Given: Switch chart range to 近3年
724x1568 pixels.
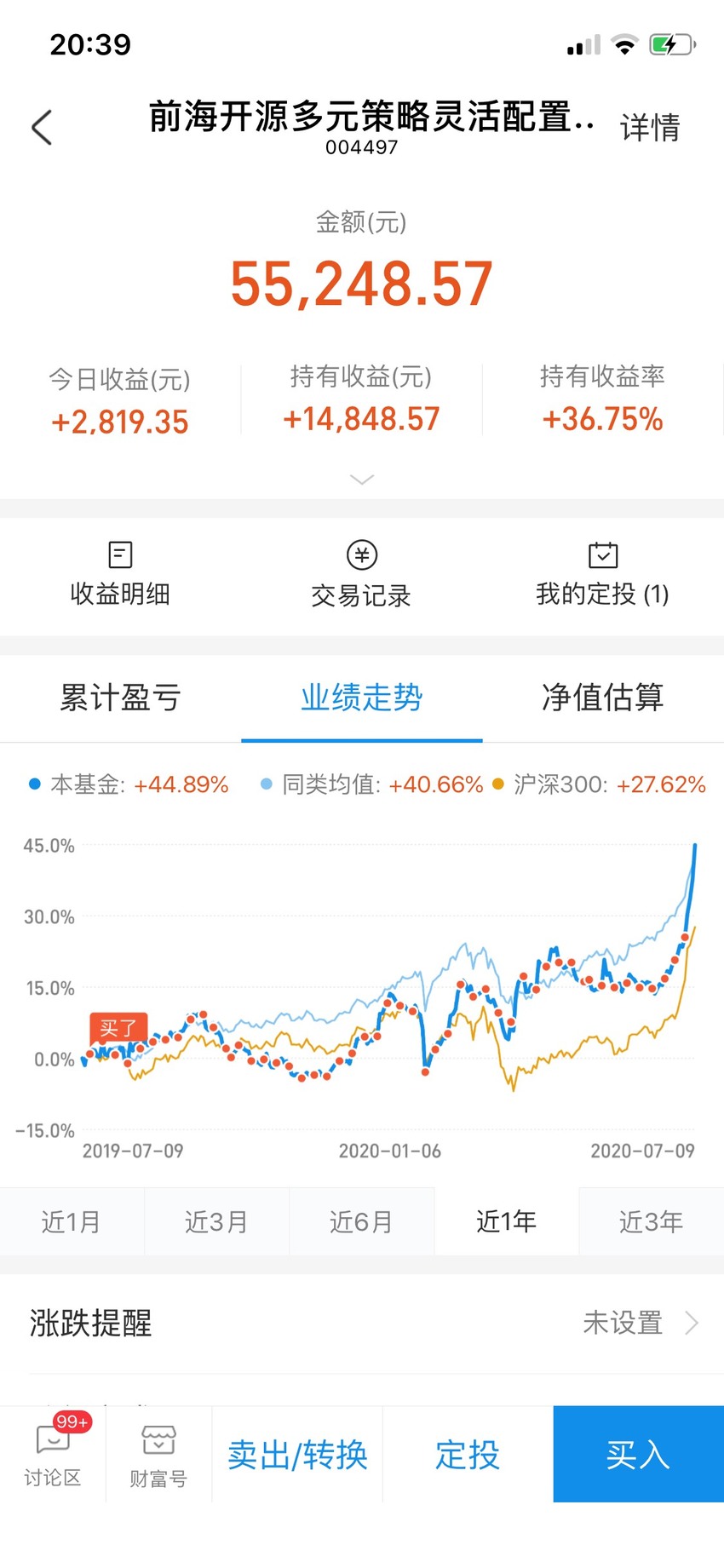Looking at the screenshot, I should pos(652,1221).
